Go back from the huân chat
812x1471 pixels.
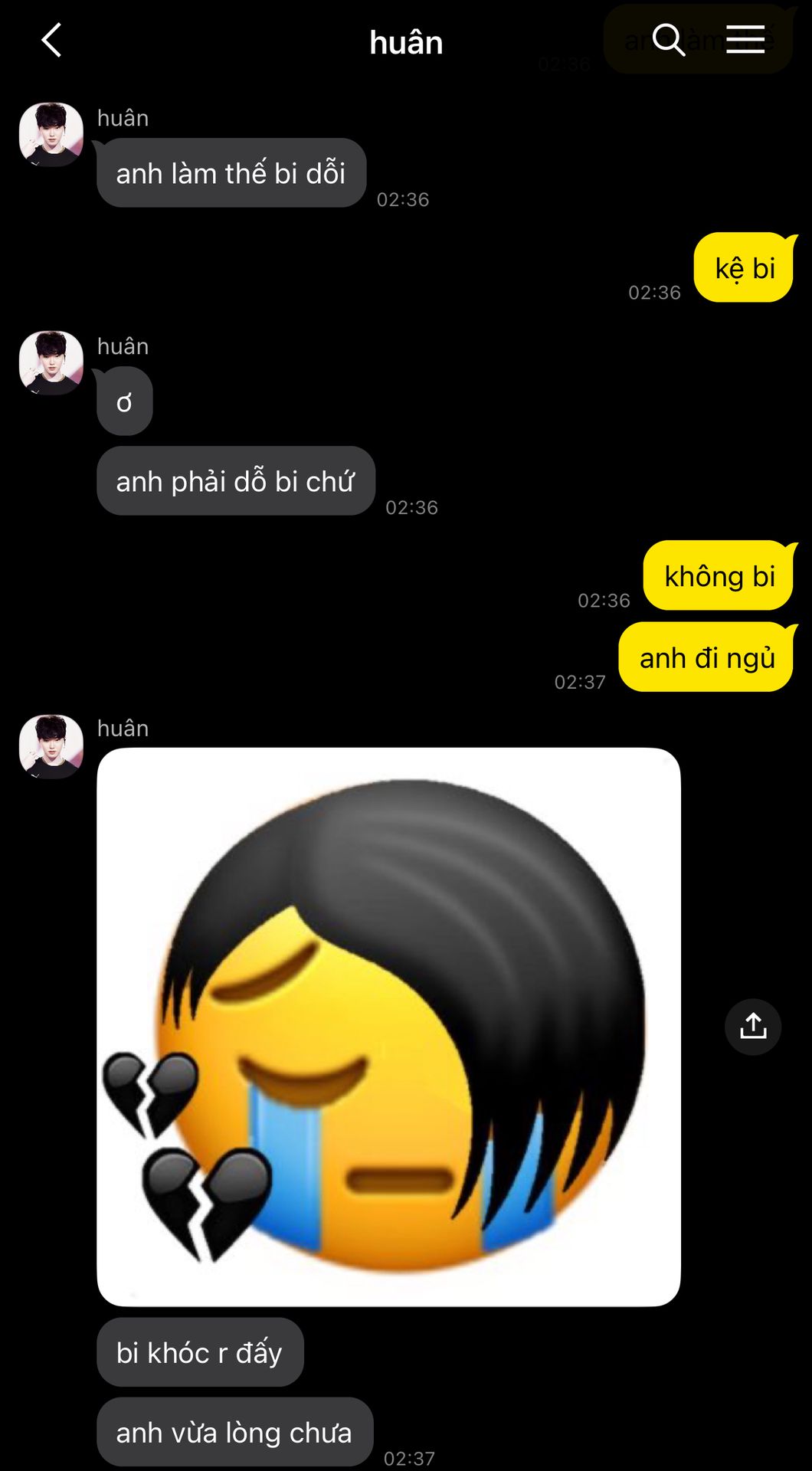tap(51, 41)
